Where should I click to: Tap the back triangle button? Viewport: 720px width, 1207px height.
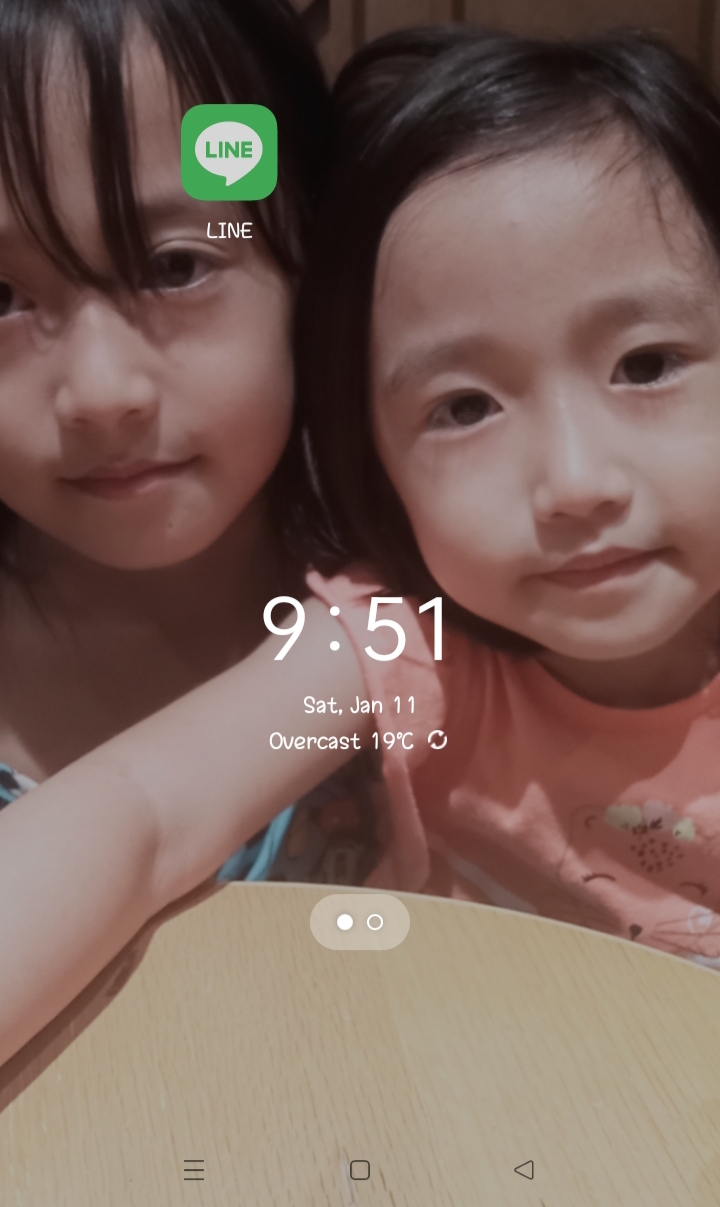point(524,1170)
